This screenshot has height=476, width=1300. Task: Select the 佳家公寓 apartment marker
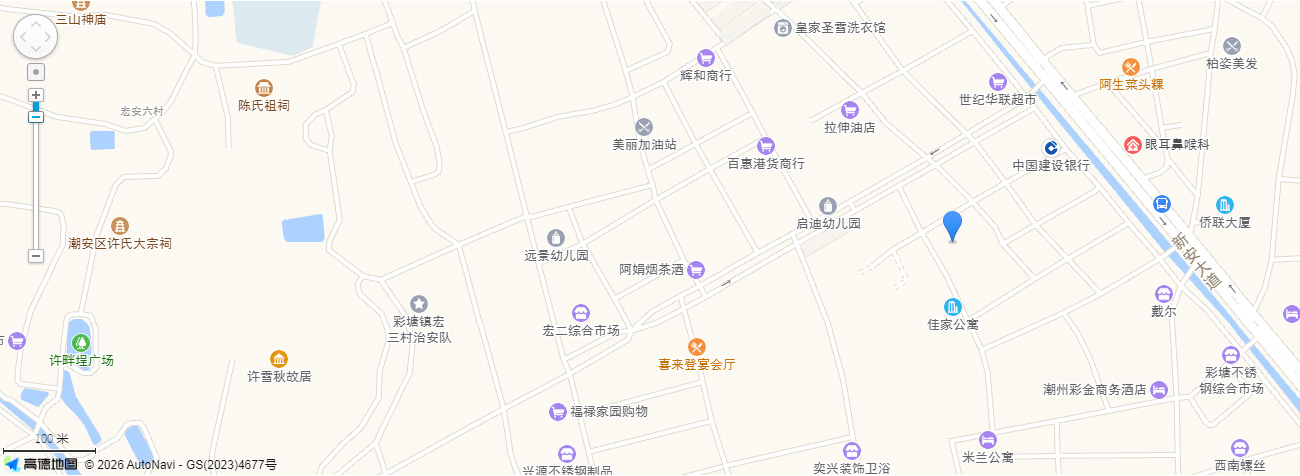tap(953, 306)
